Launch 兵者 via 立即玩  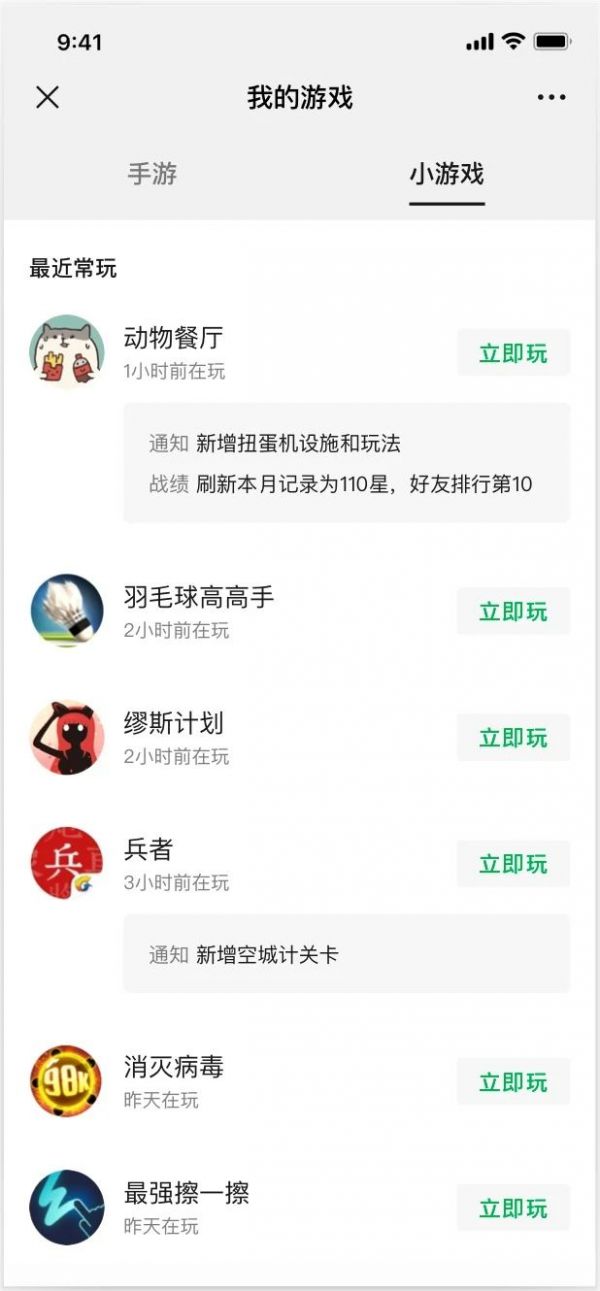point(513,864)
